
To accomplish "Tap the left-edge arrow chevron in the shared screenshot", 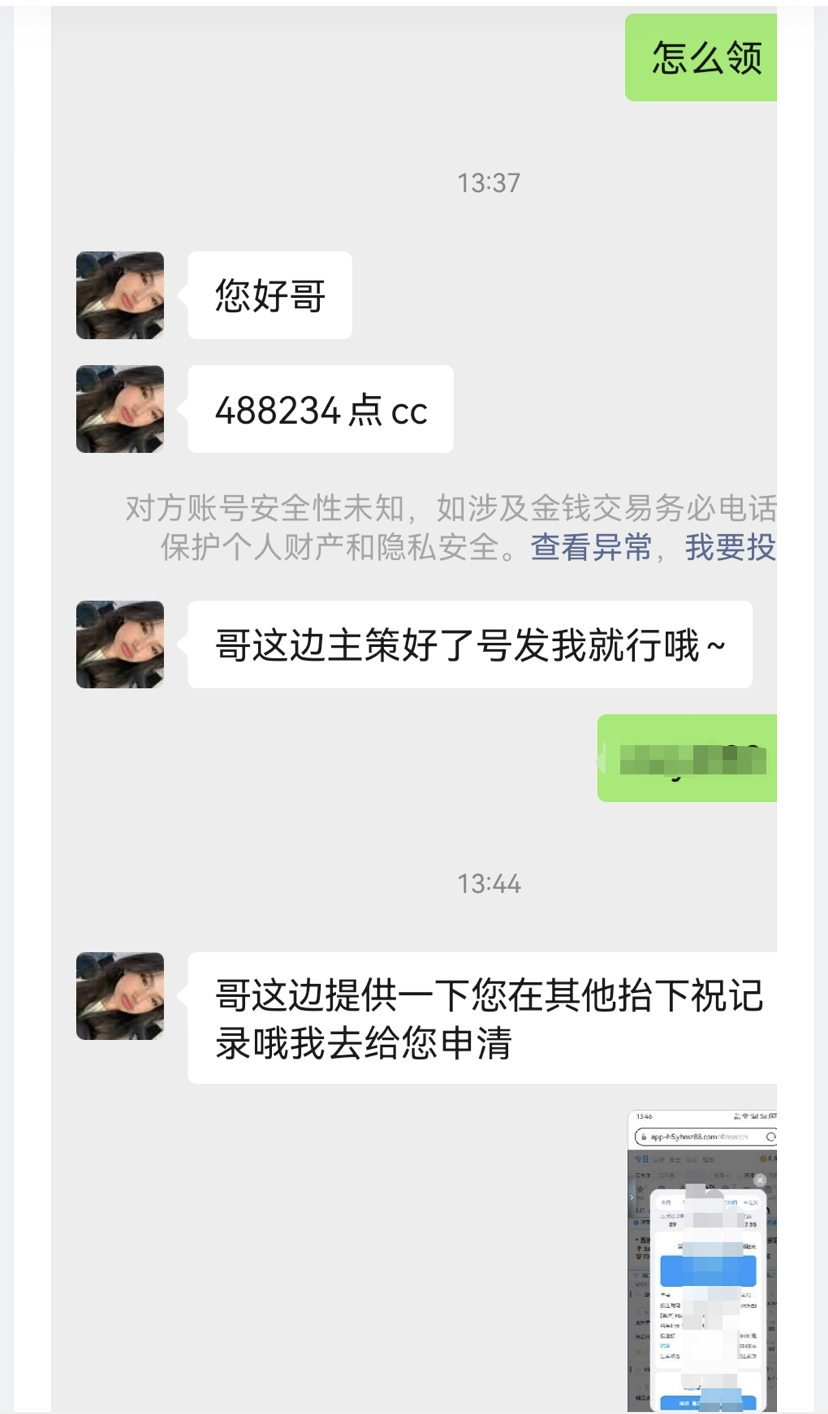I will (631, 1196).
